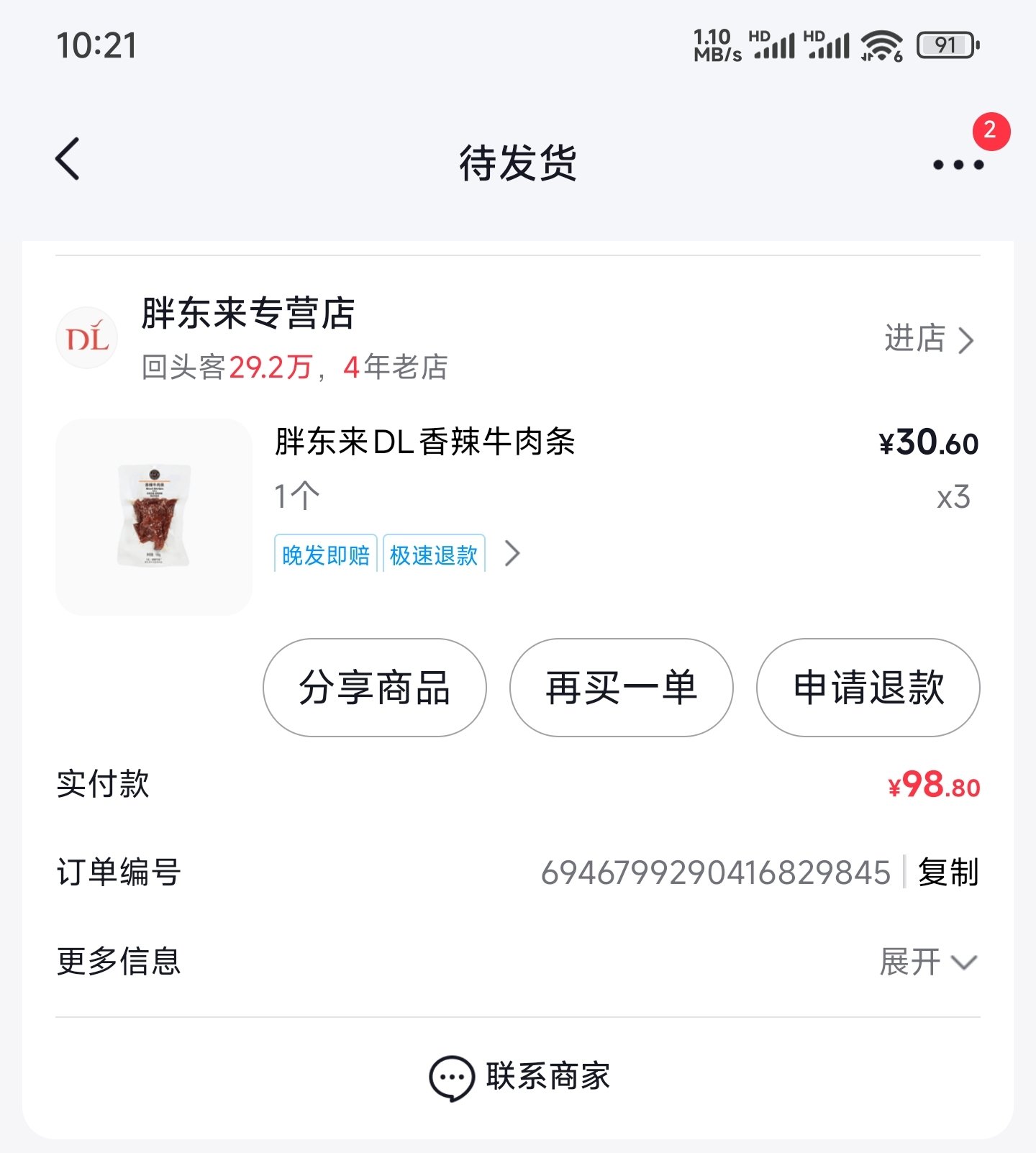This screenshot has width=1036, height=1153.
Task: Request a refund via 申请退款
Action: pyautogui.click(x=868, y=688)
